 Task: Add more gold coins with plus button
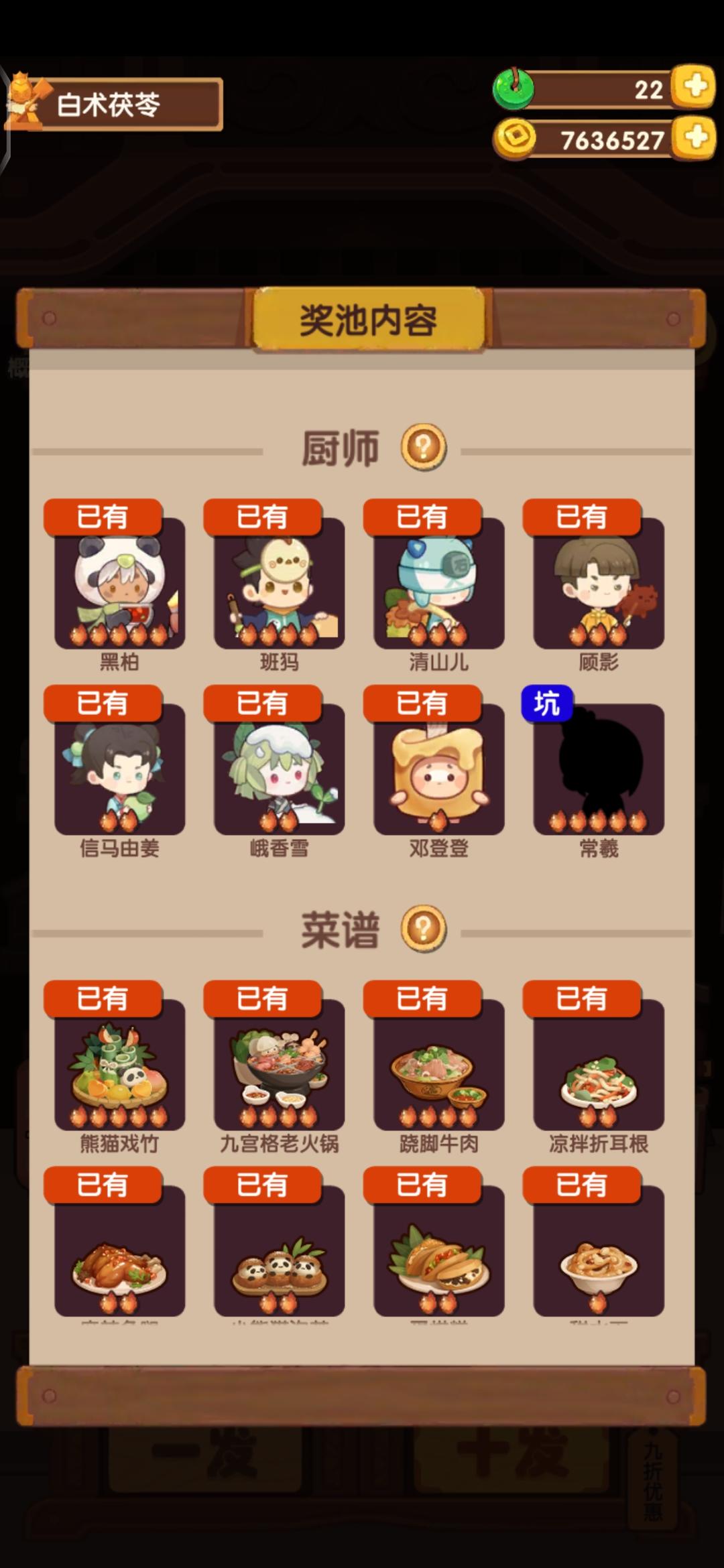click(x=694, y=137)
